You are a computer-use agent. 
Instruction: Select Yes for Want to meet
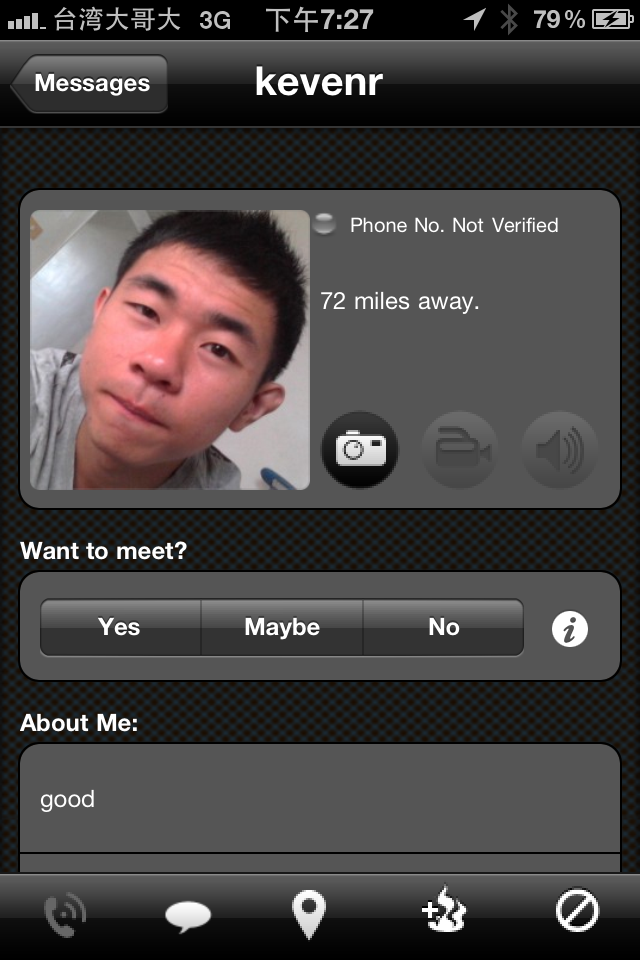point(120,627)
